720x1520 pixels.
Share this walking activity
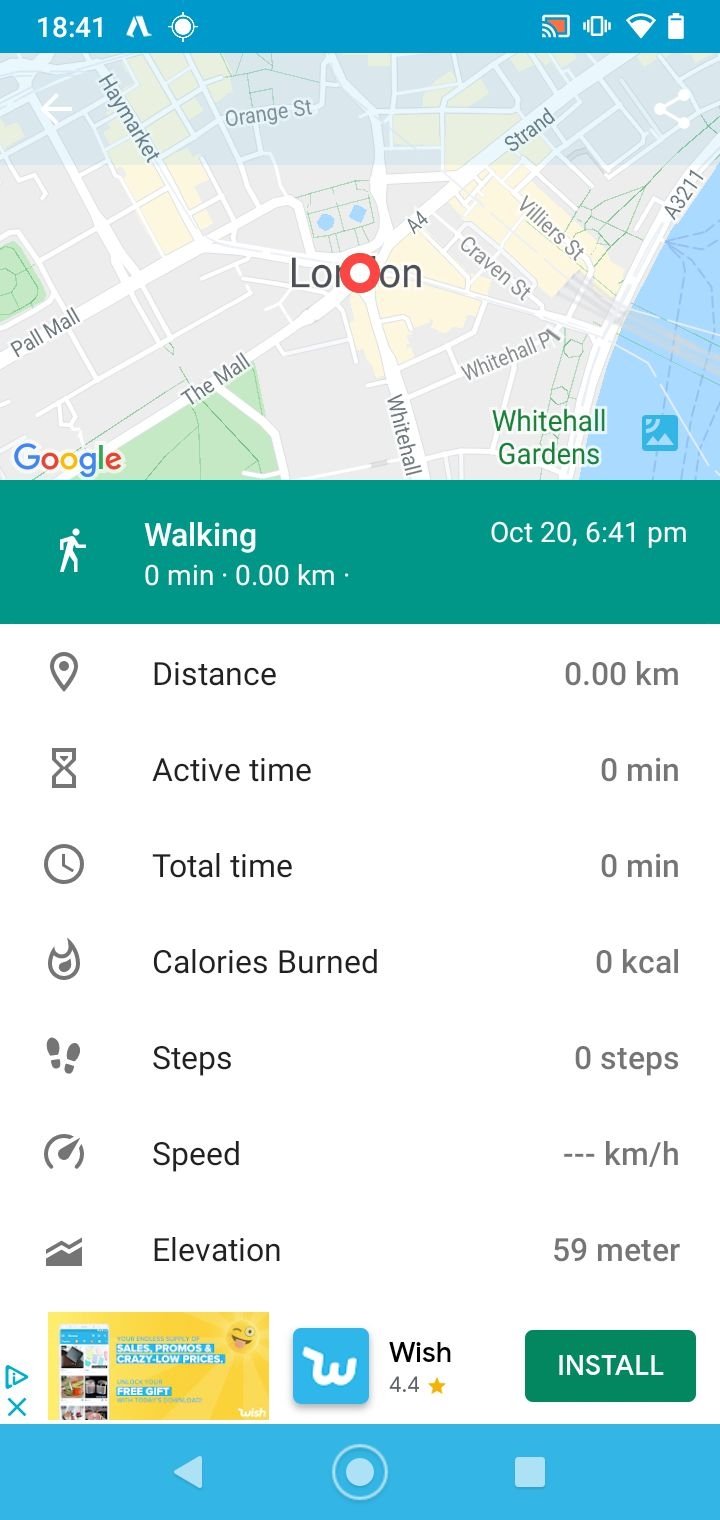pos(671,110)
